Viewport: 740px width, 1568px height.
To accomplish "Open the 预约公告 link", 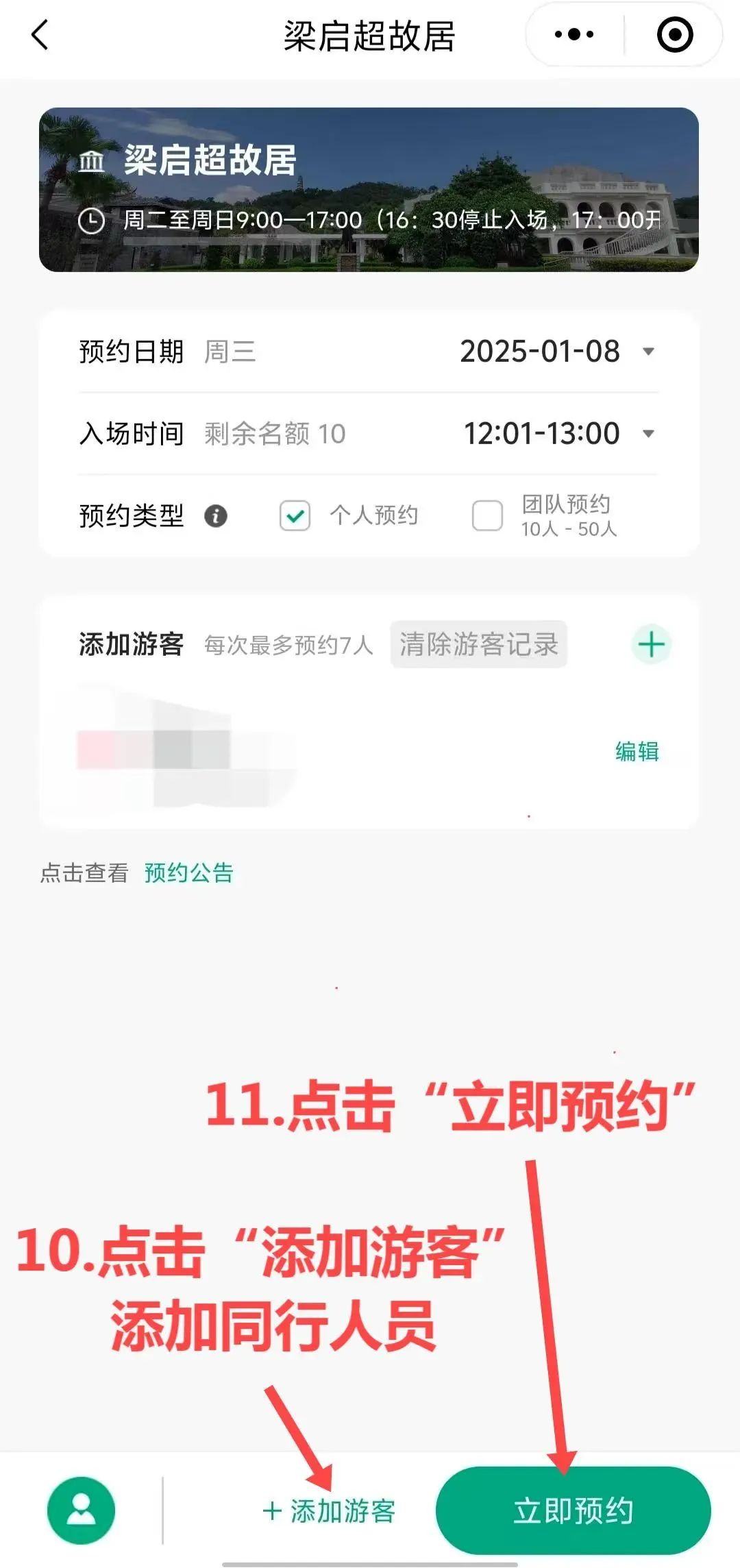I will tap(189, 873).
